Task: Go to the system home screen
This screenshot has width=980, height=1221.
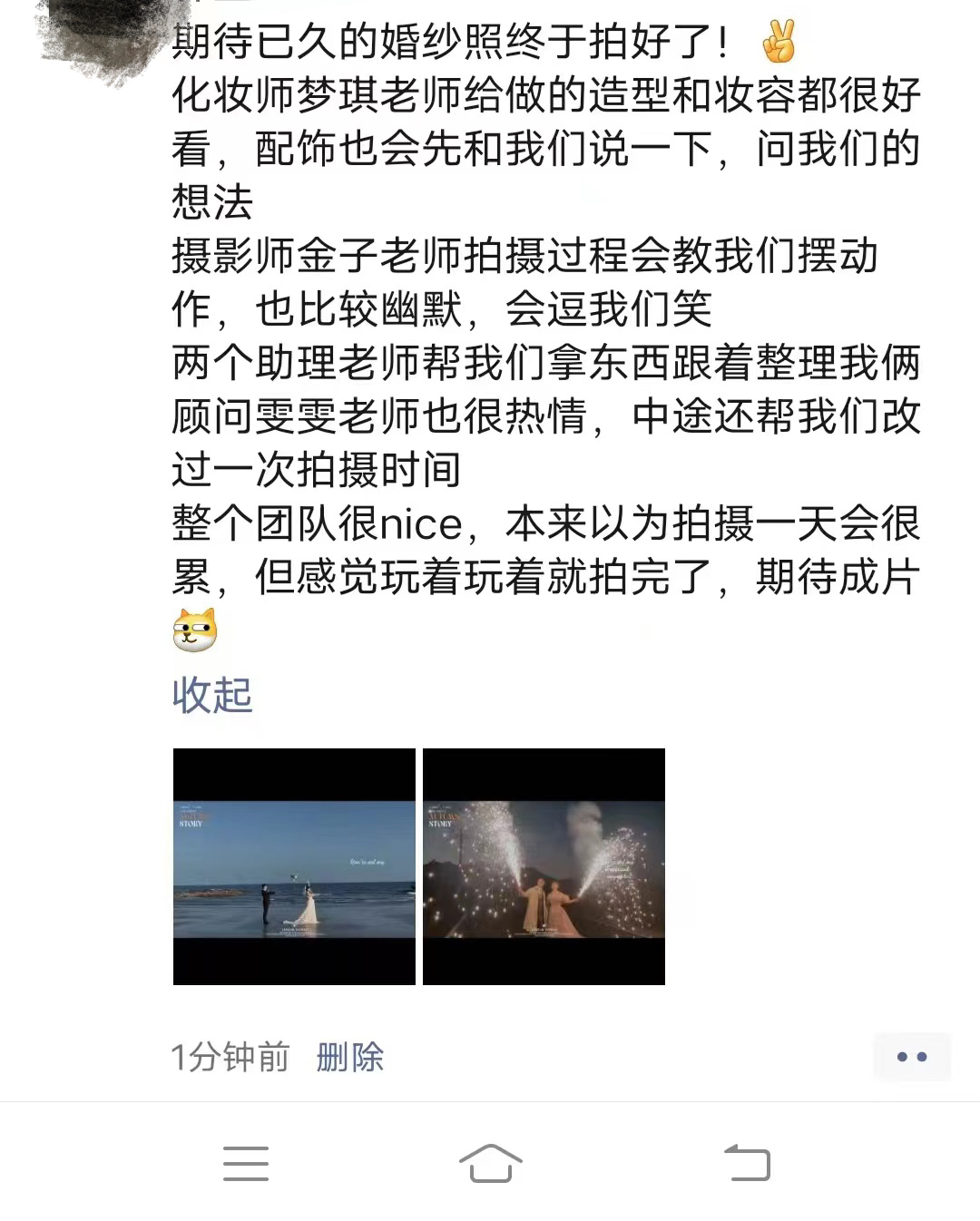Action: coord(490,1163)
